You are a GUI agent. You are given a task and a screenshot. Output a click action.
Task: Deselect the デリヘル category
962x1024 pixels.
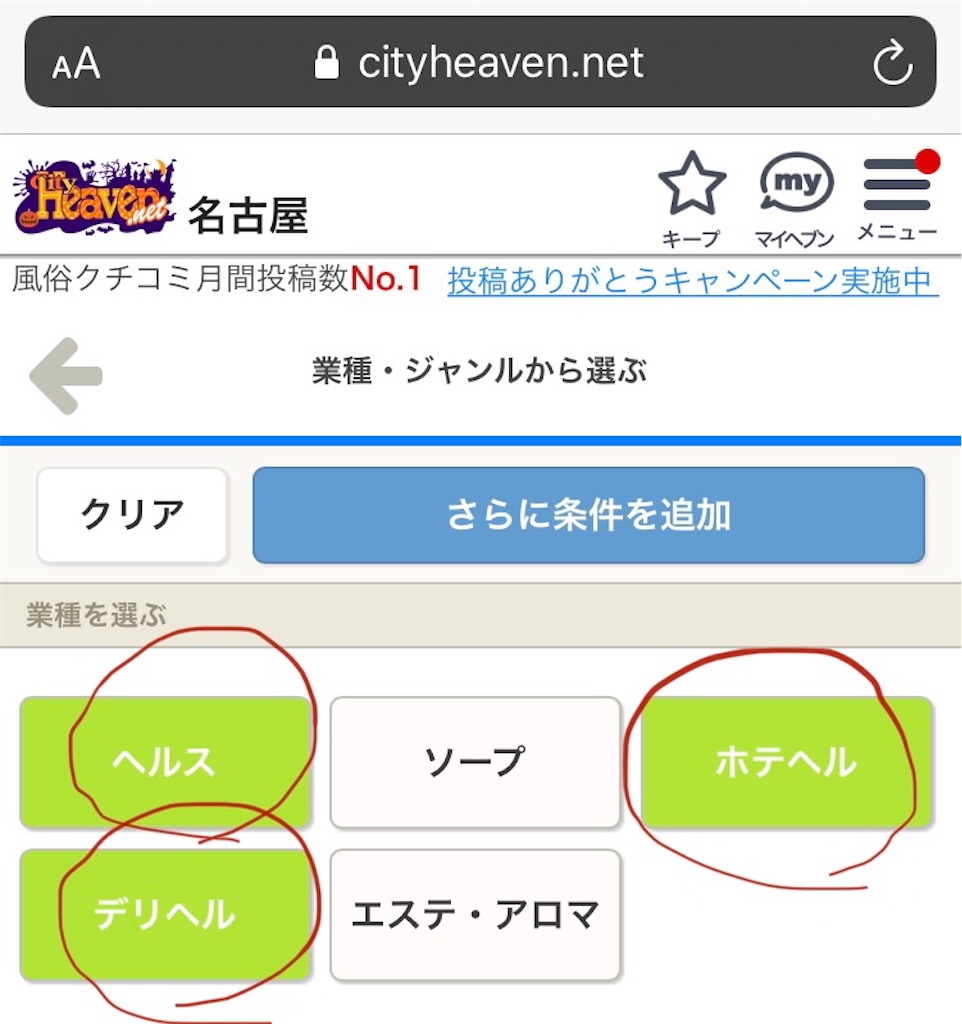[166, 913]
